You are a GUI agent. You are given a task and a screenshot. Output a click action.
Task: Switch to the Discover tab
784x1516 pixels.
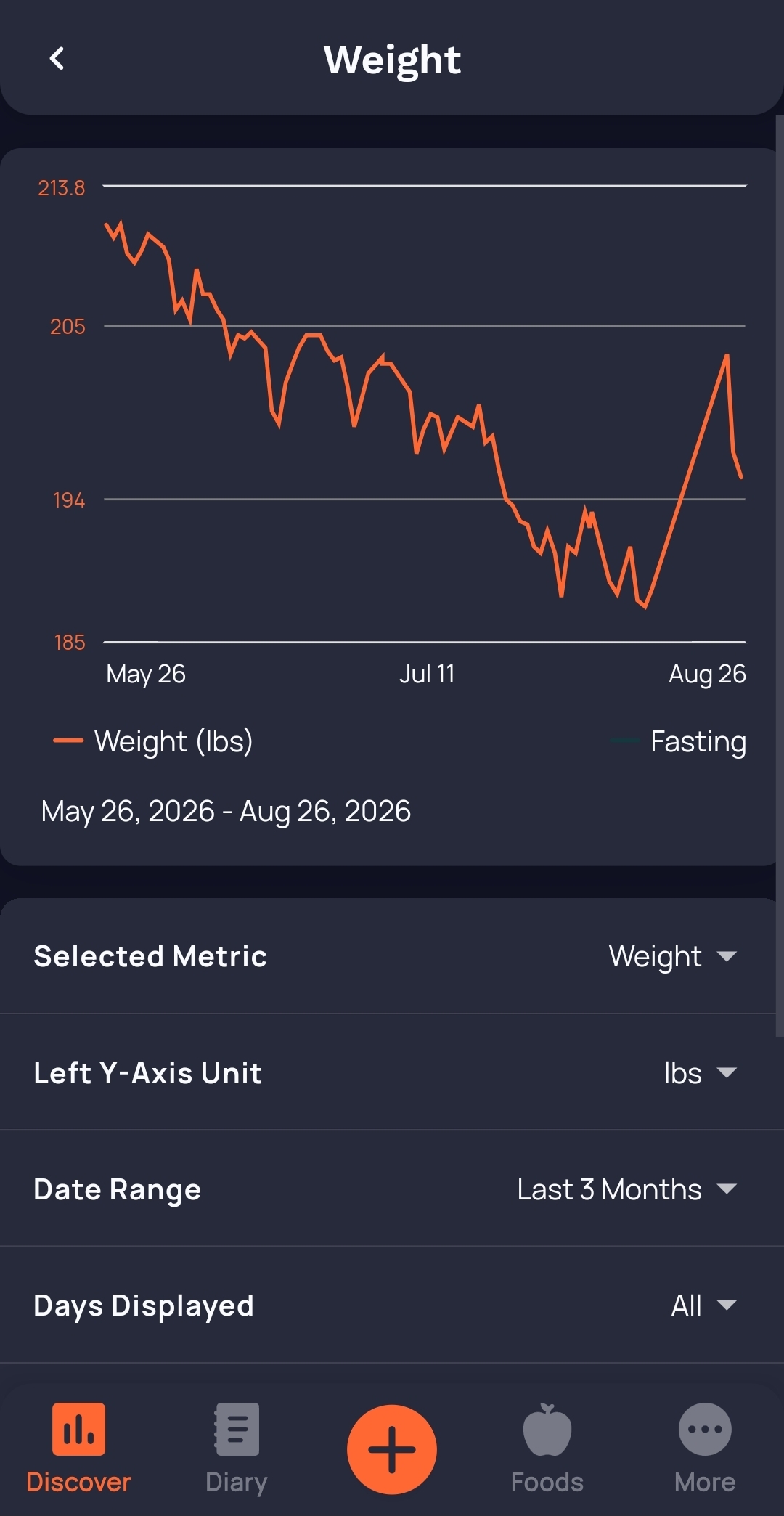coord(78,1448)
